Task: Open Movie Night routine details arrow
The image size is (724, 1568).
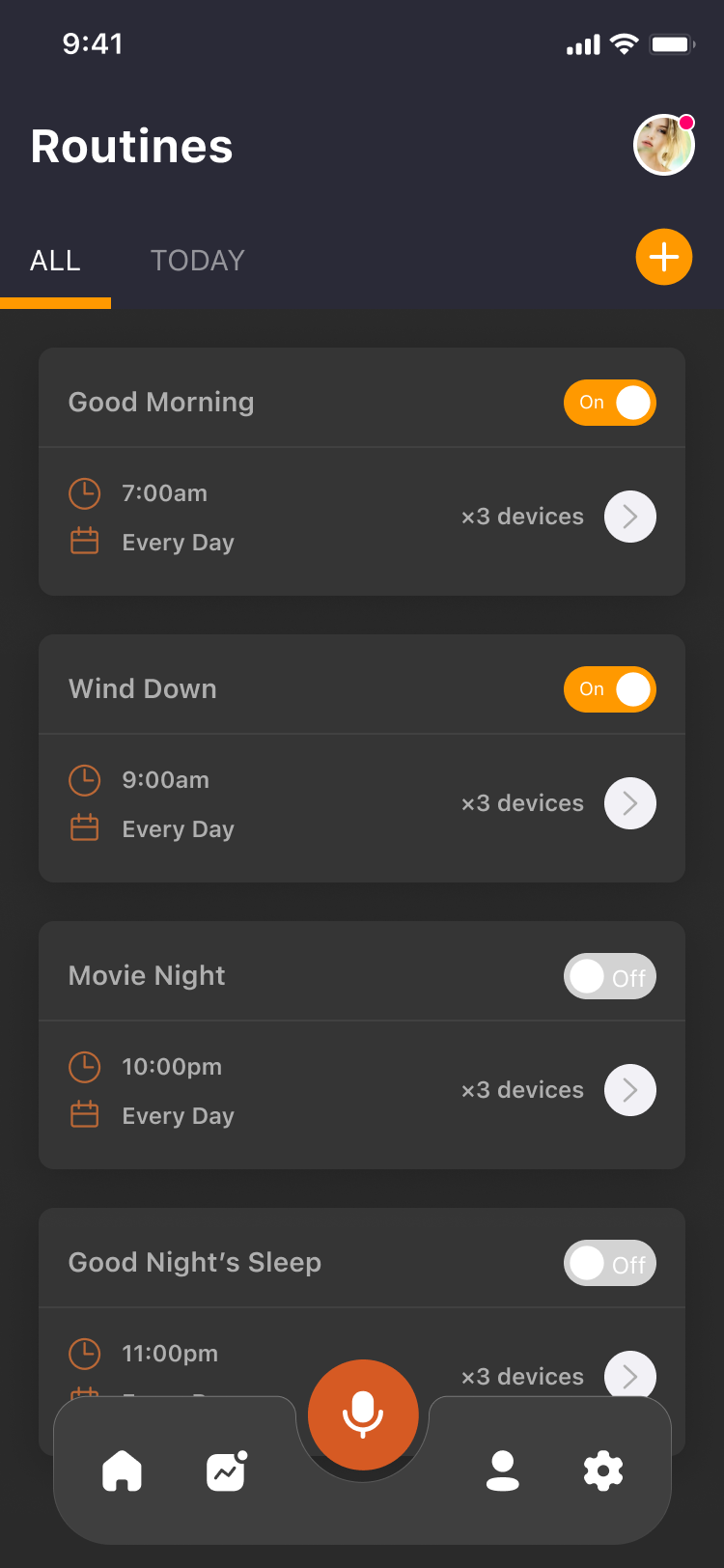Action: click(630, 1090)
